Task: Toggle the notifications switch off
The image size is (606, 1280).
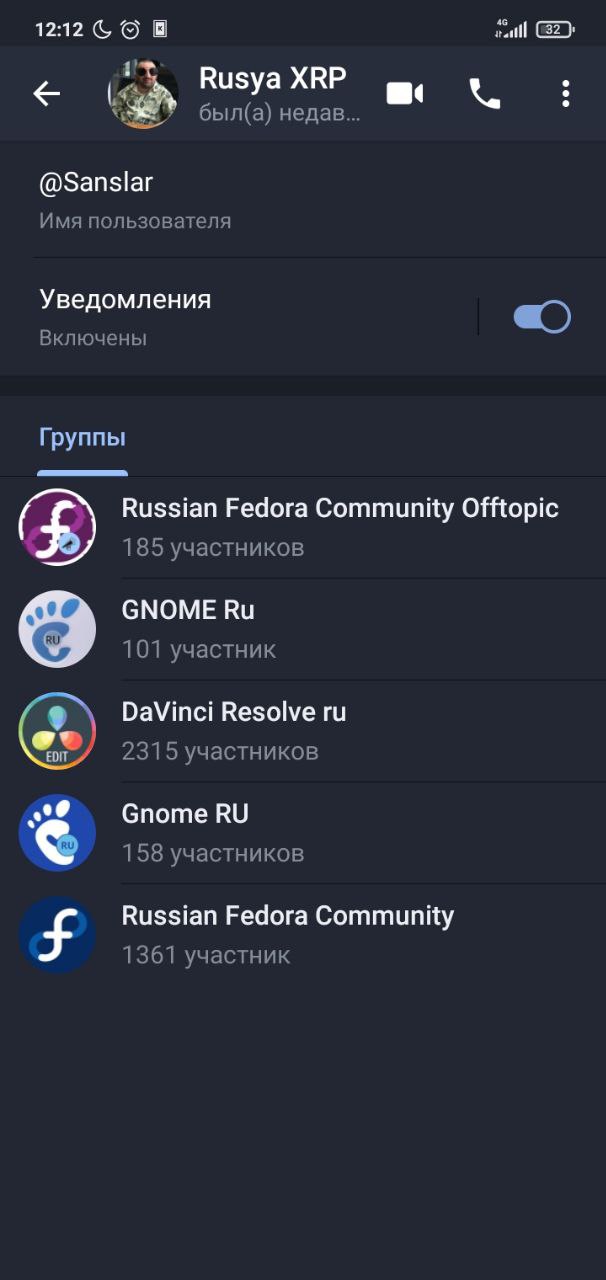Action: point(541,317)
